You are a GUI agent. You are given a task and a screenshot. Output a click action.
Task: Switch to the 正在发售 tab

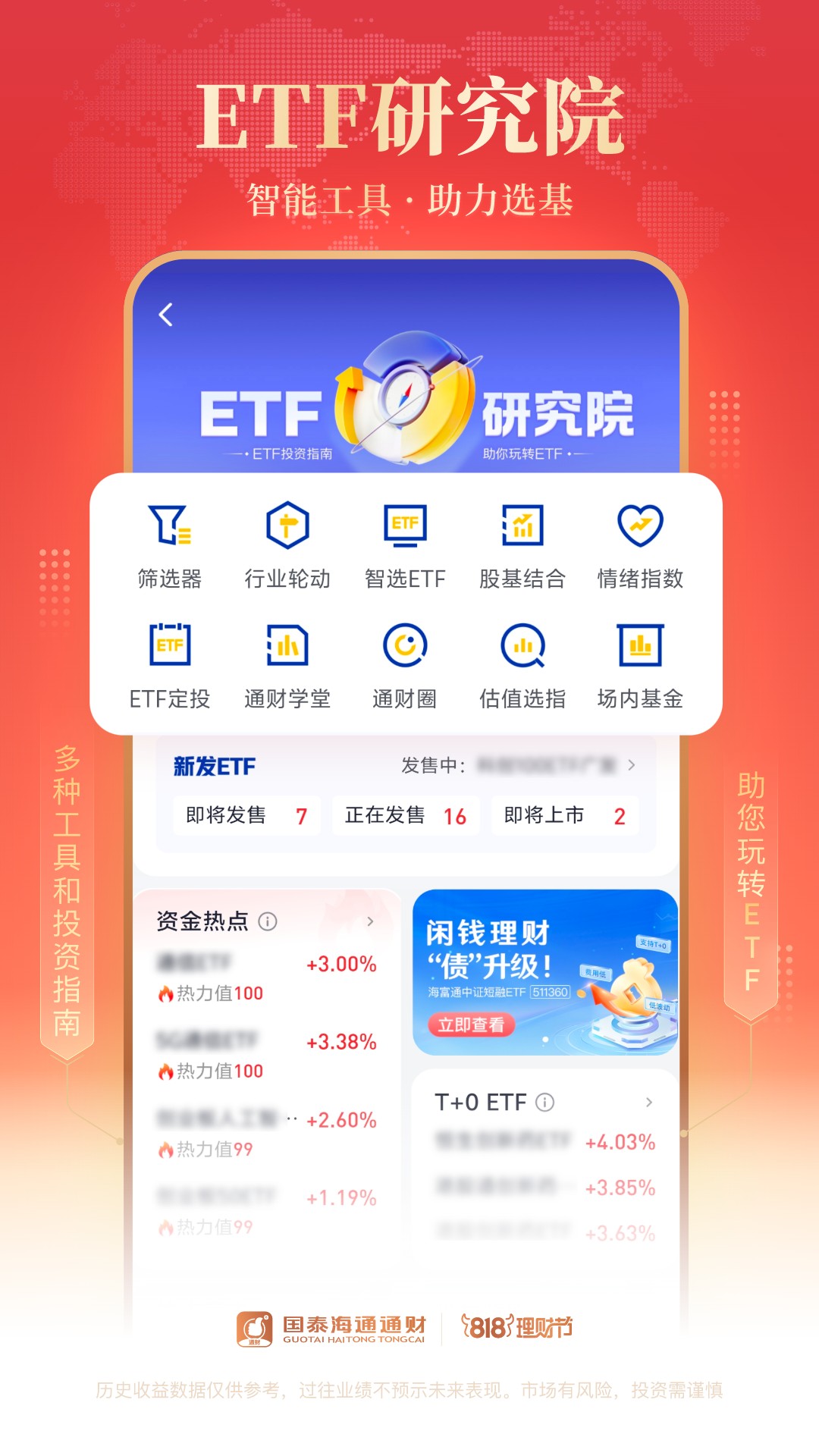click(405, 815)
